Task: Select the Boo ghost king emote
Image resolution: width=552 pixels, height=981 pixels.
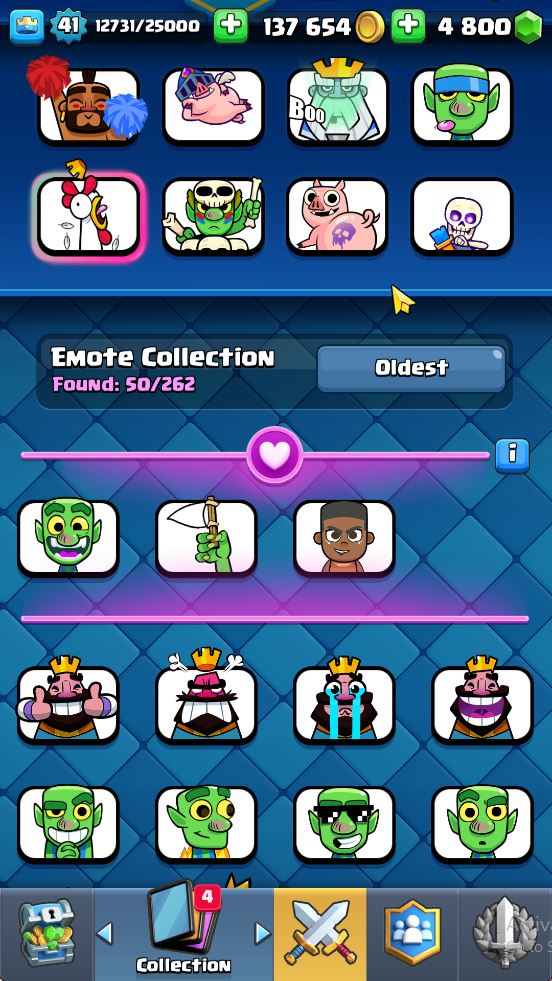Action: [x=337, y=103]
